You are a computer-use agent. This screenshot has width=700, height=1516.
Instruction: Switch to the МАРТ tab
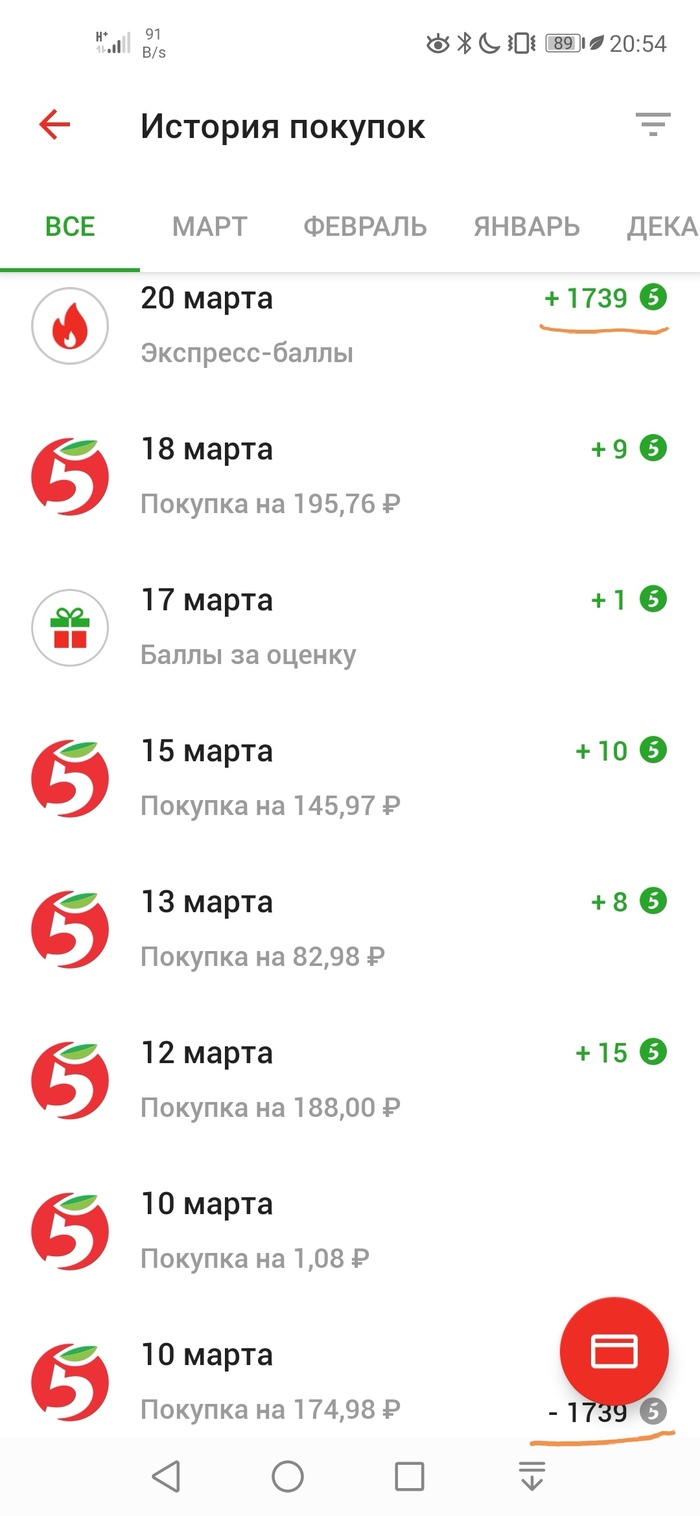209,227
